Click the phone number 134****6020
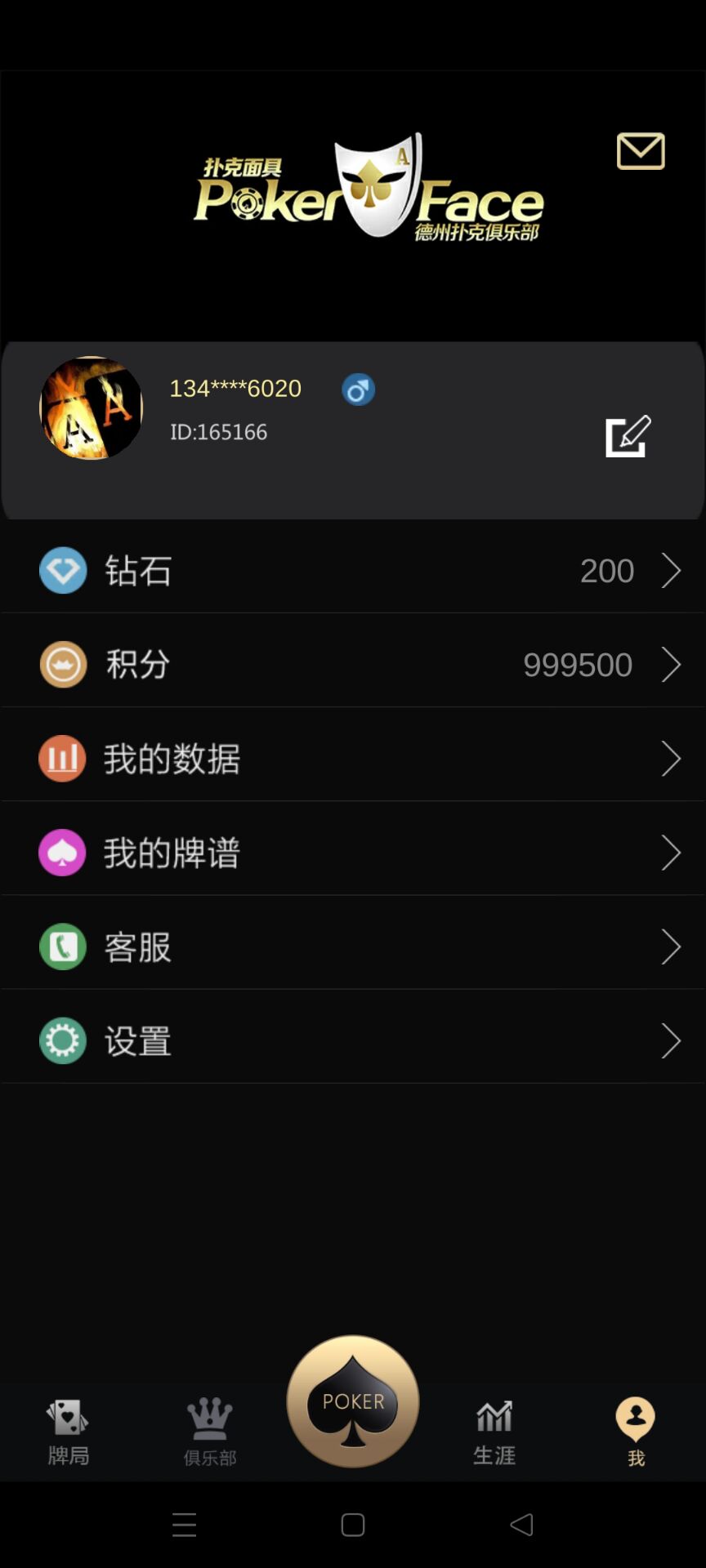 click(235, 388)
